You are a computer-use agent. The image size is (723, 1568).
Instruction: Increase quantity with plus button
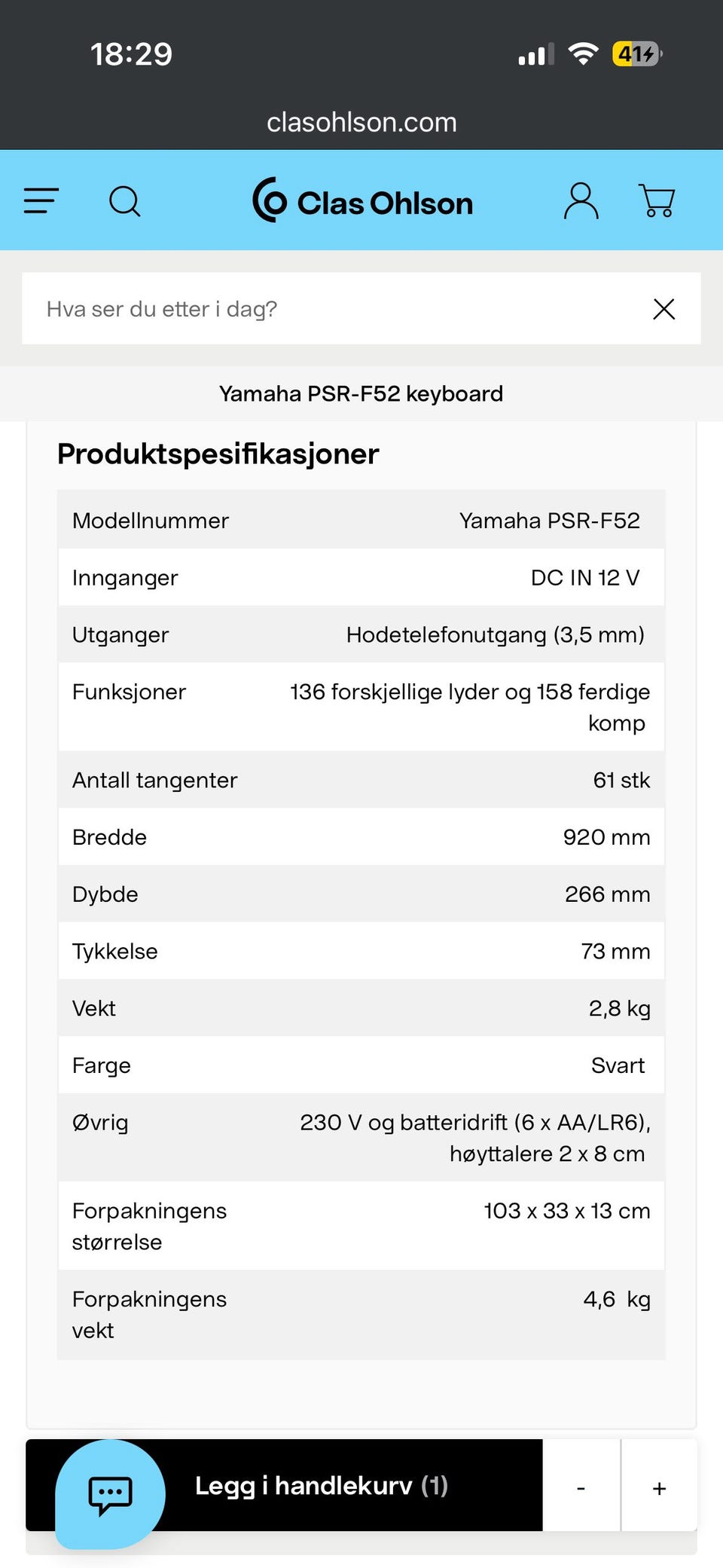tap(660, 1488)
